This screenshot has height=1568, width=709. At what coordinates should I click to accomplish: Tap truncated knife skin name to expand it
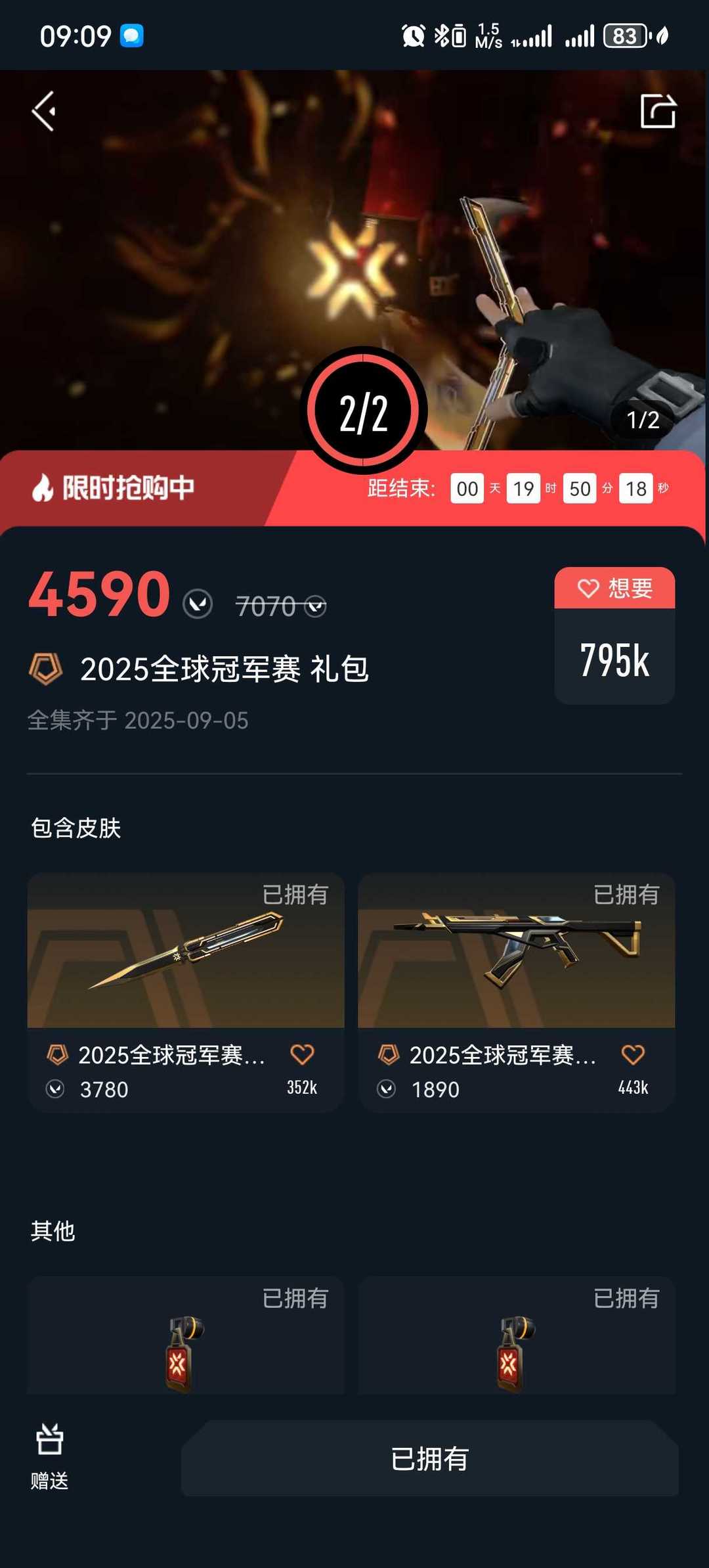click(x=174, y=1052)
